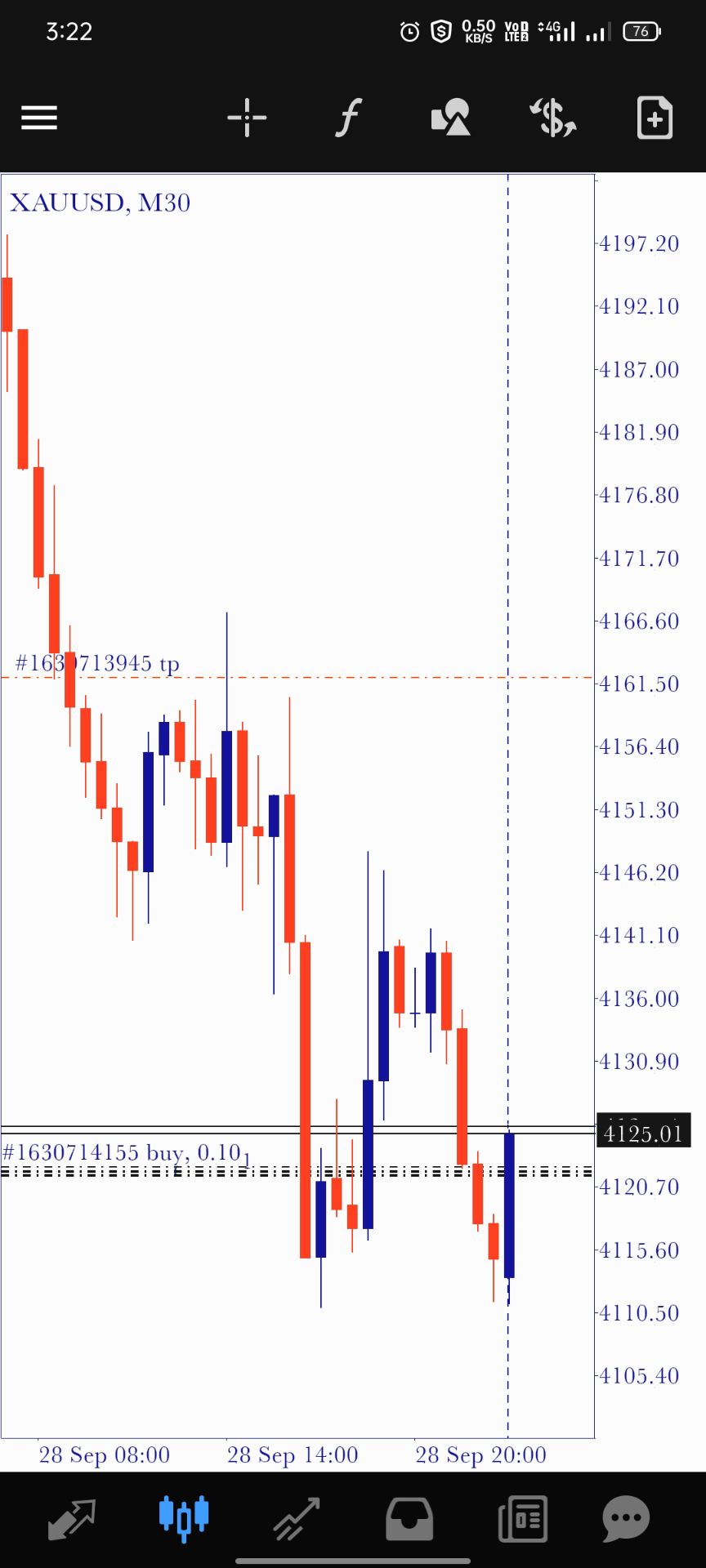This screenshot has height=1568, width=706.
Task: Open the indicators function icon
Action: [349, 118]
